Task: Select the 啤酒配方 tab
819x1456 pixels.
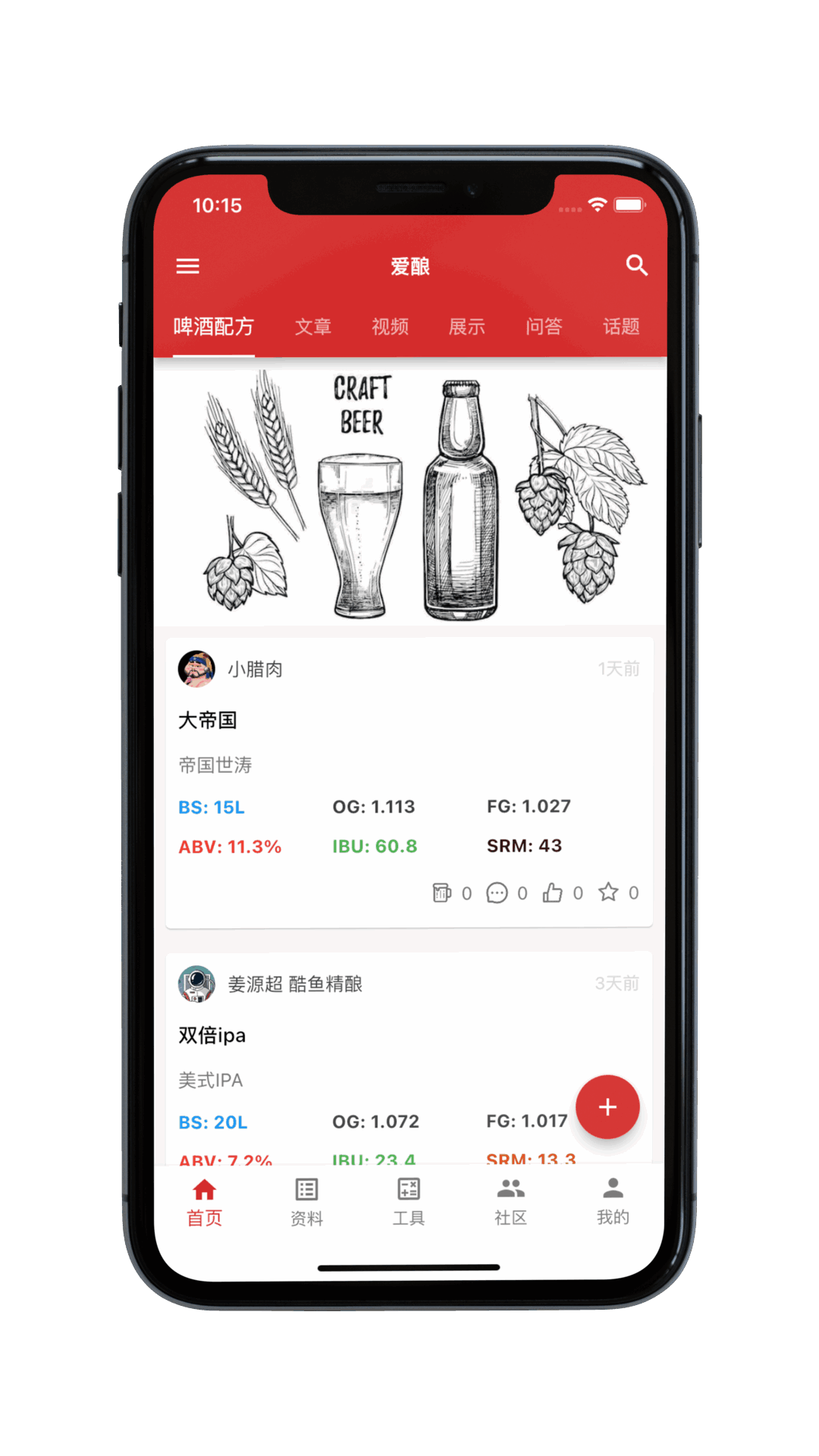Action: (213, 327)
